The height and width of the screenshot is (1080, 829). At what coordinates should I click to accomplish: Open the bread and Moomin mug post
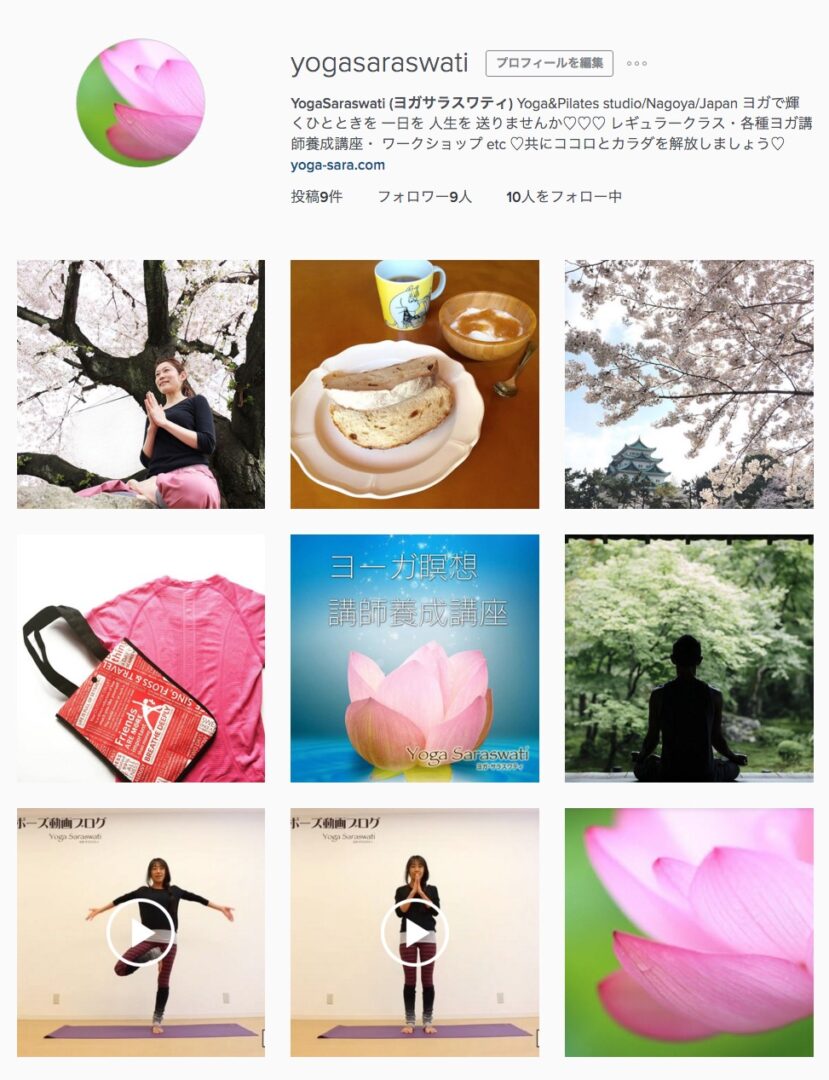point(414,384)
